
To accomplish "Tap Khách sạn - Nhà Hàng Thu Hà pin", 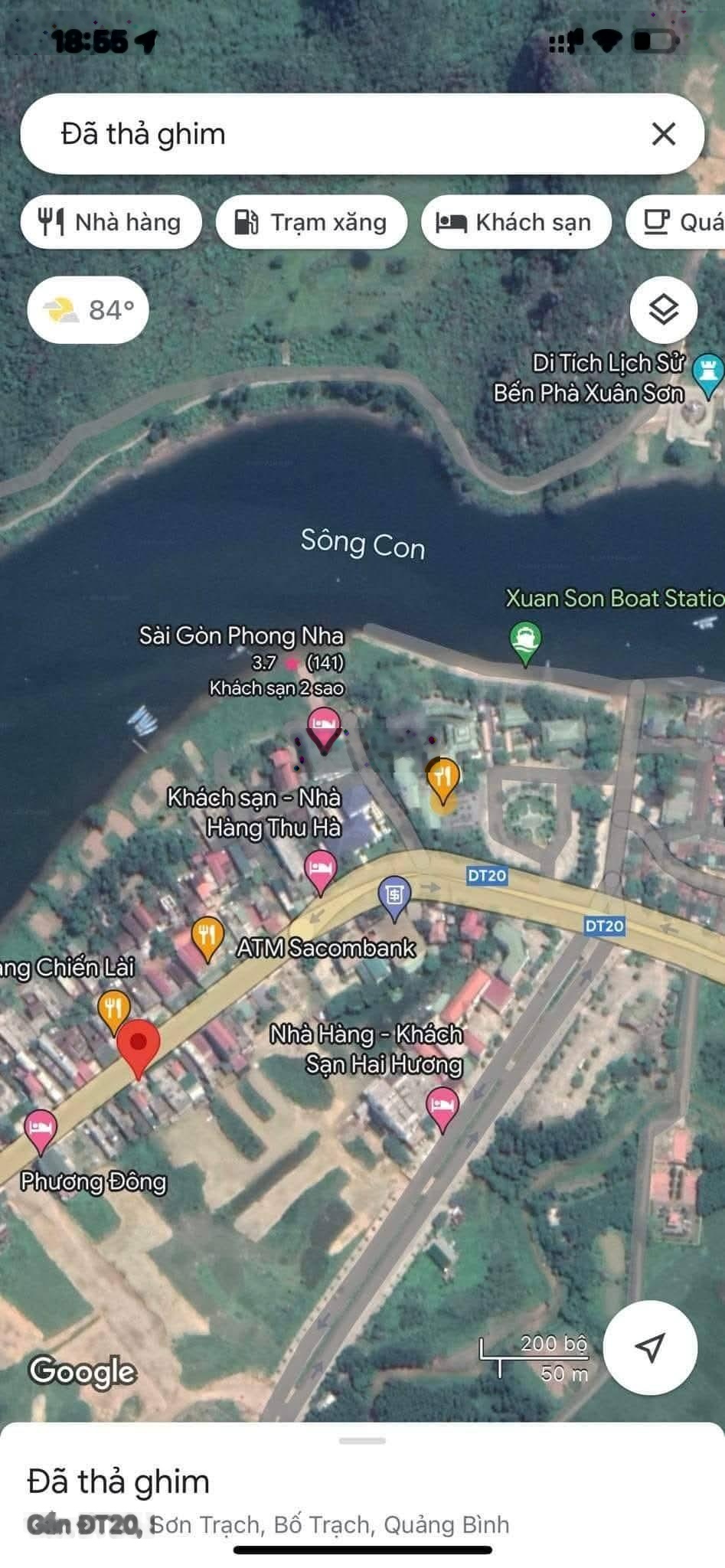I will 321,870.
